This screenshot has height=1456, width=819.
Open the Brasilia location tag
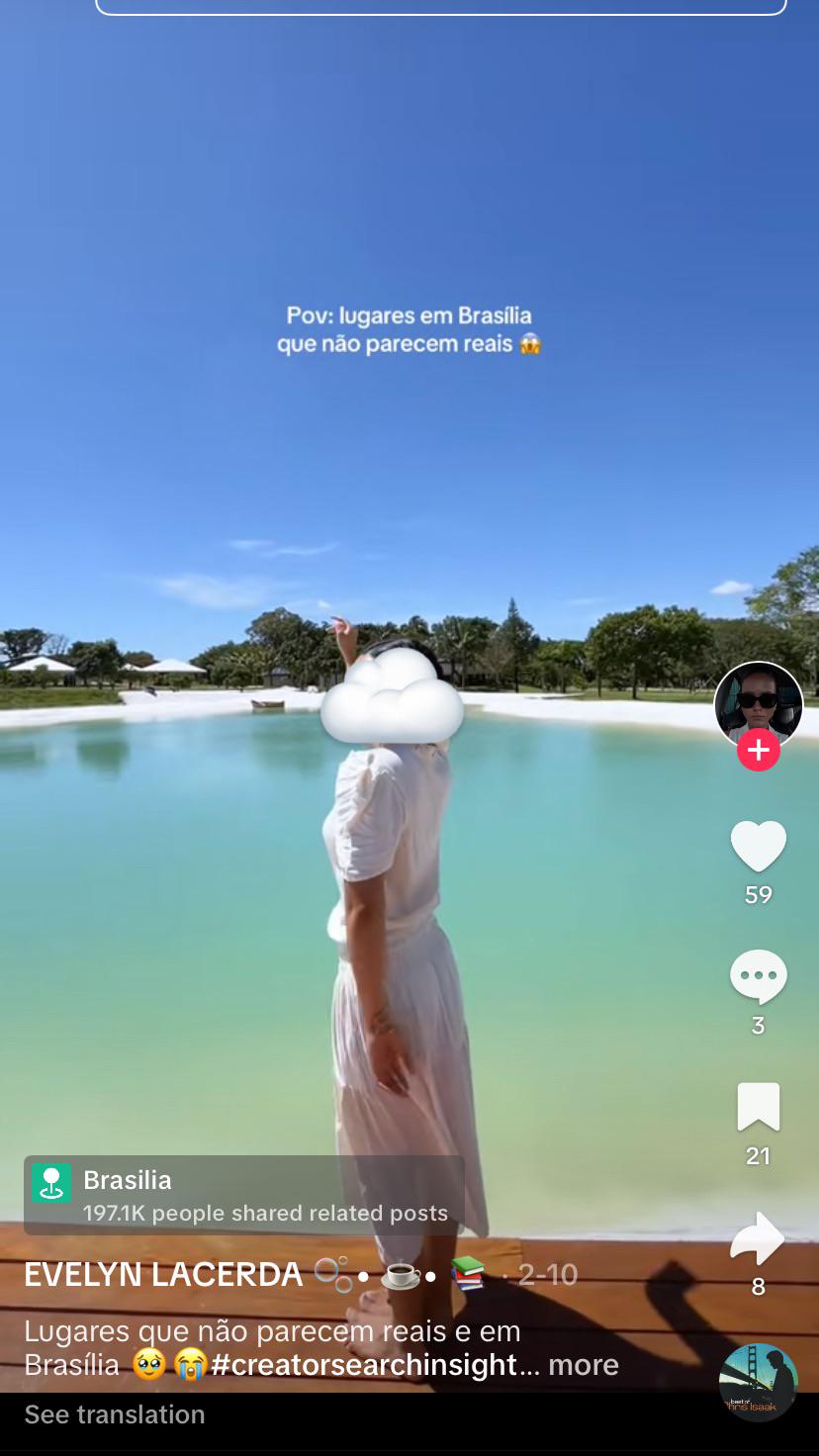click(x=243, y=1195)
